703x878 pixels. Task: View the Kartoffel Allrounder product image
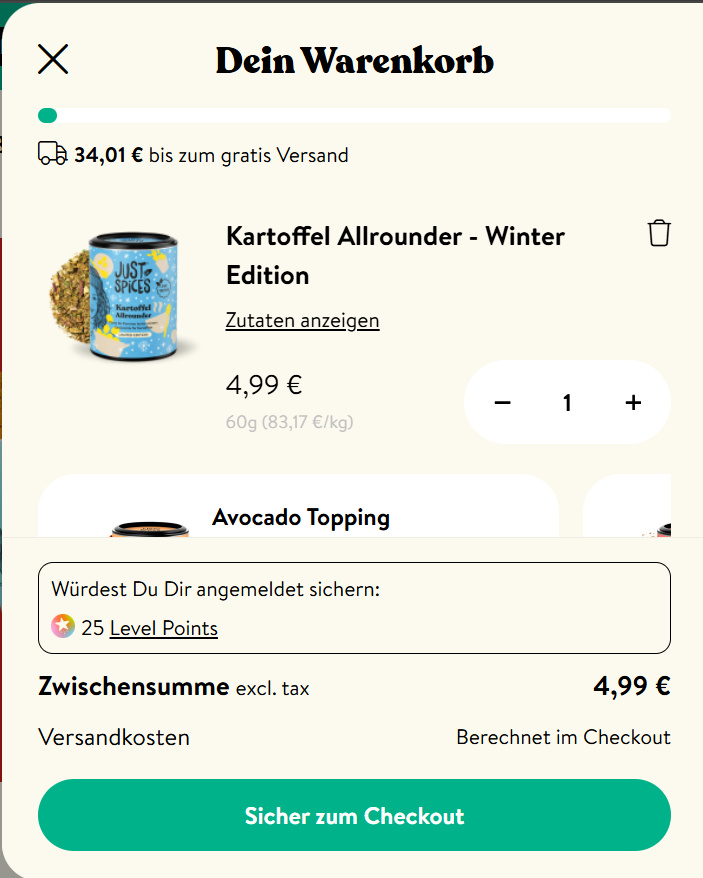(x=120, y=298)
